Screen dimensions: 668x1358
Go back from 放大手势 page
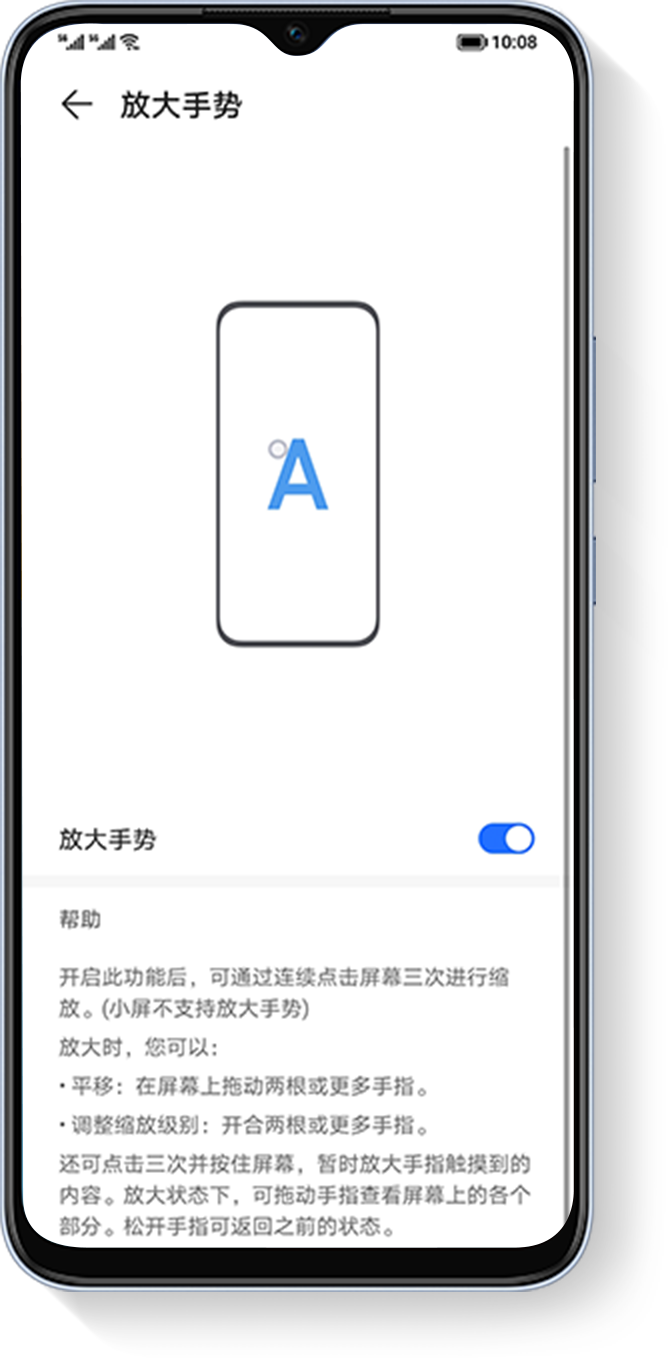click(x=76, y=105)
